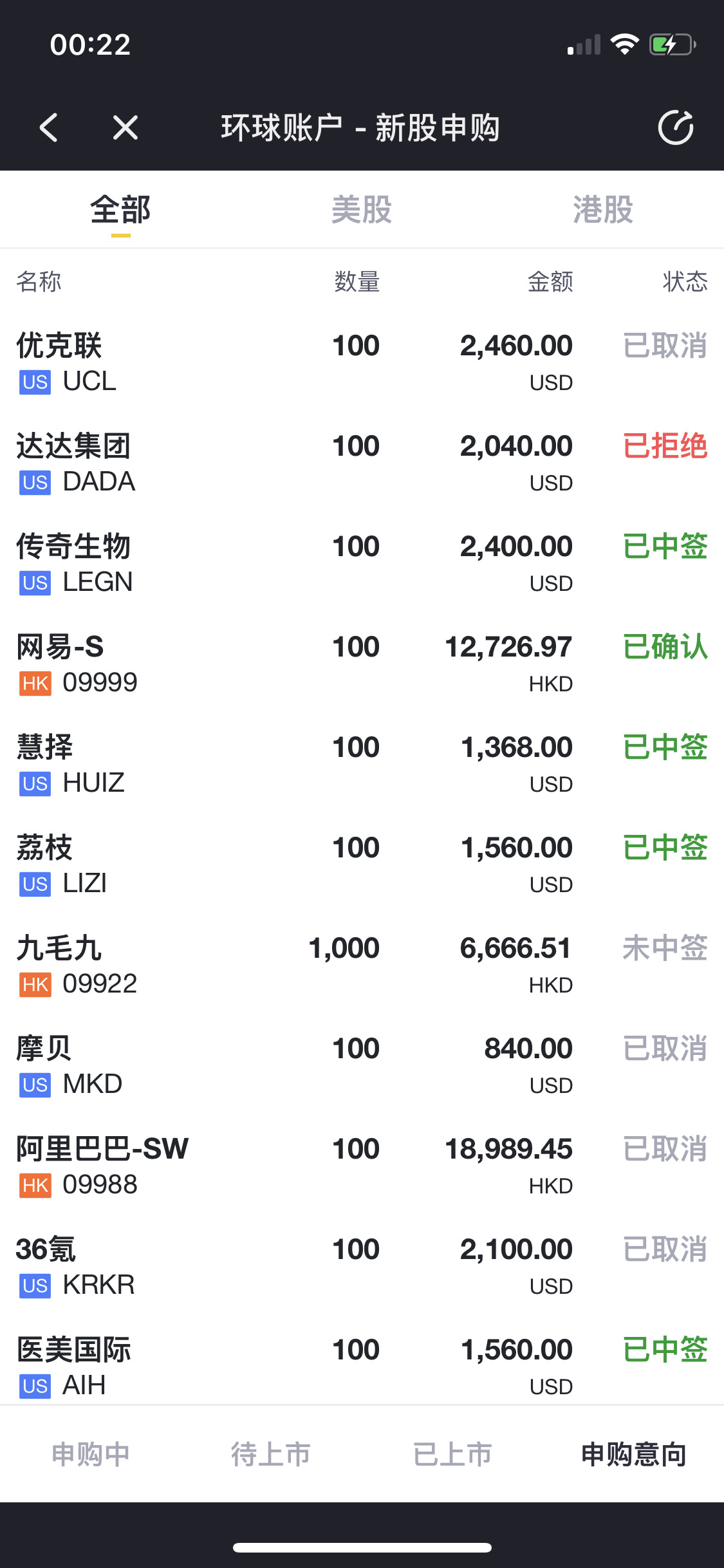Switch to the 港股 tab
724x1568 pixels.
[603, 210]
